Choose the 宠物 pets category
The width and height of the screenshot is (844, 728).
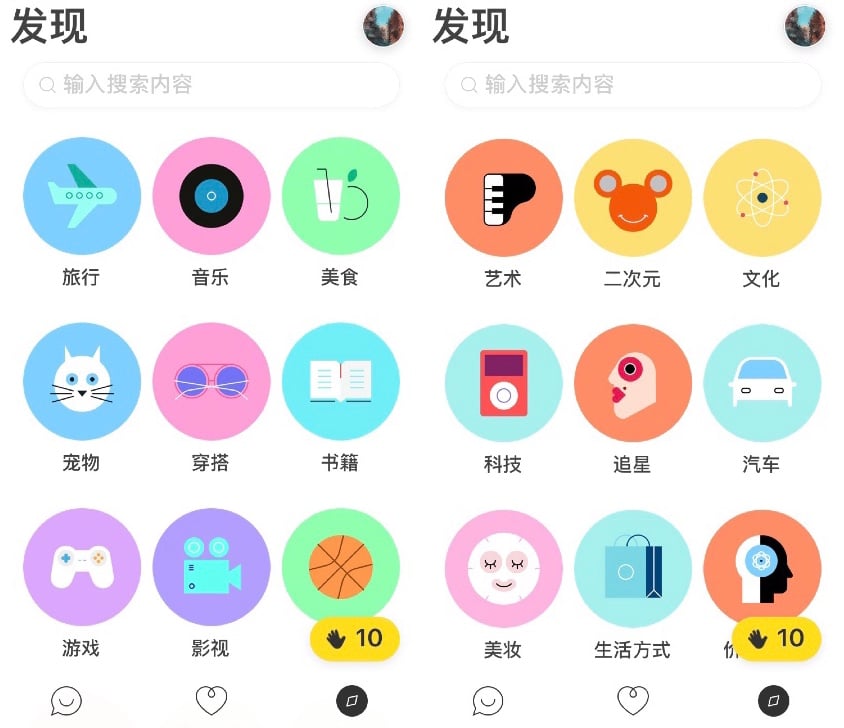(x=81, y=381)
